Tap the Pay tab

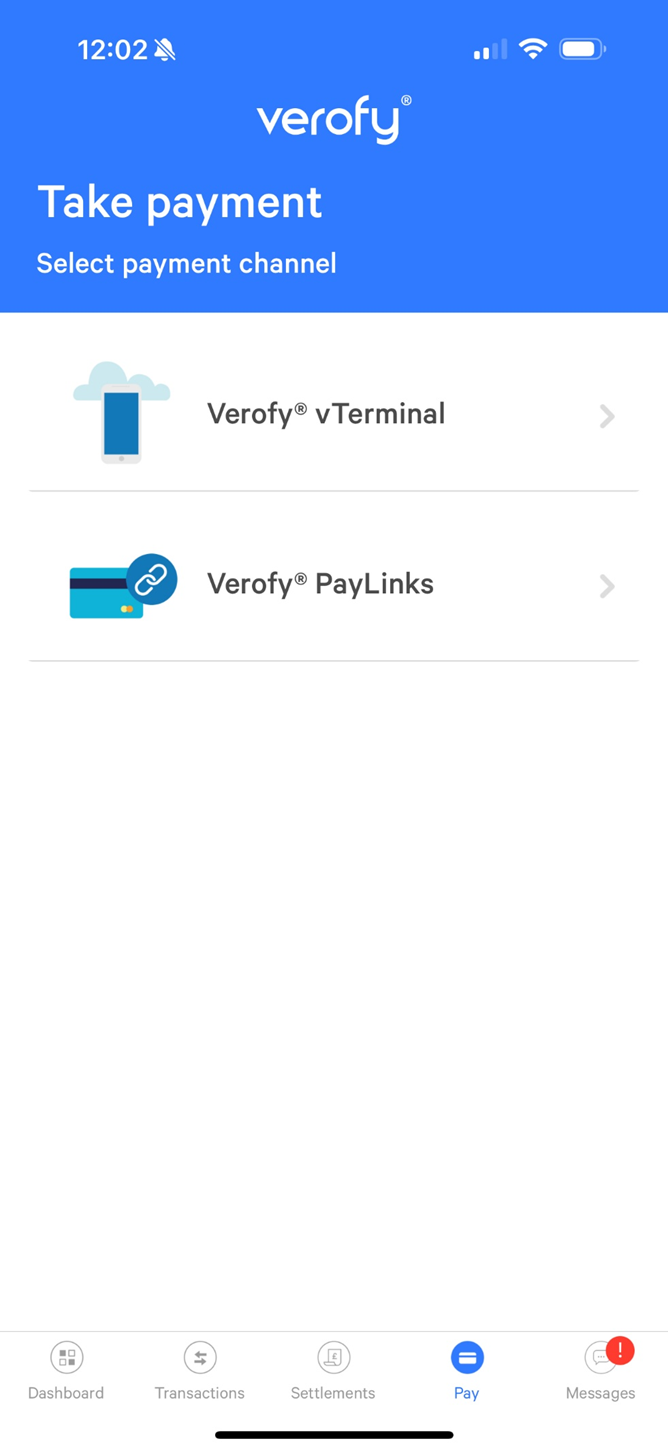click(467, 1371)
